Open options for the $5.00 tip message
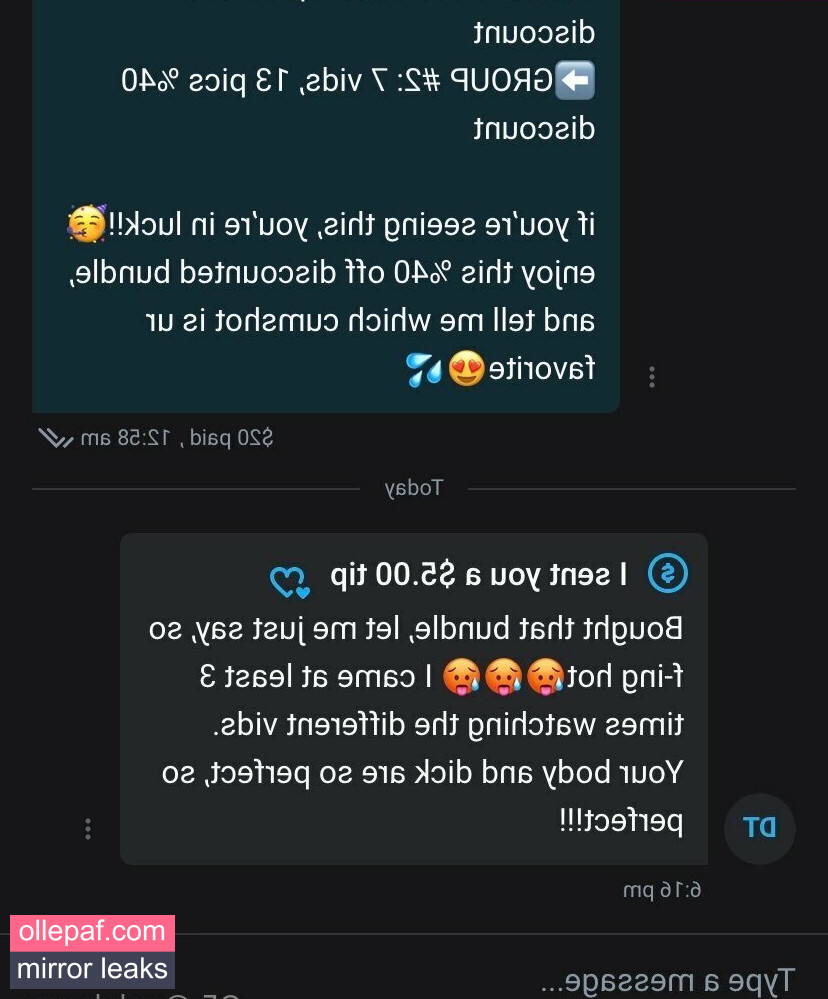828x999 pixels. pos(88,829)
